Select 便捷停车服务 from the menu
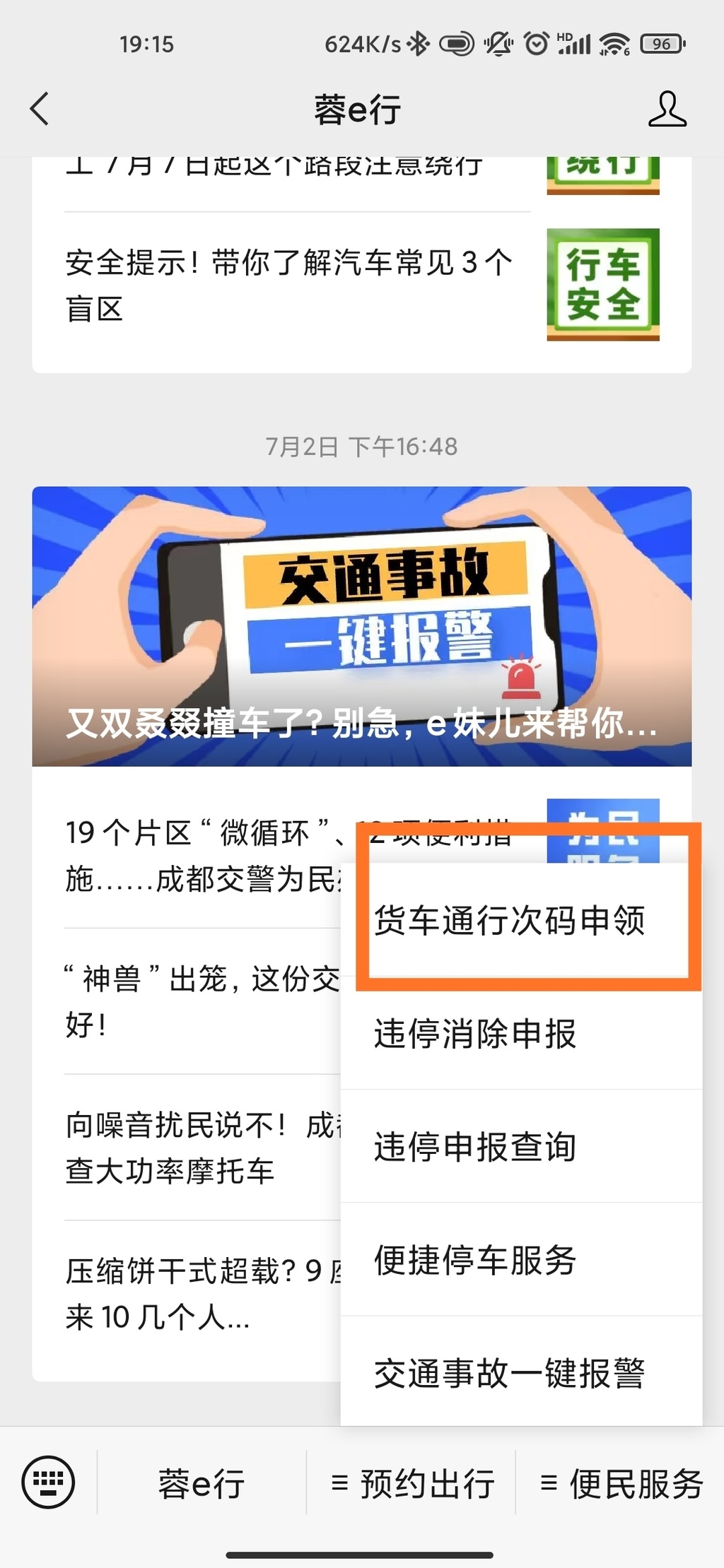 click(x=475, y=1260)
